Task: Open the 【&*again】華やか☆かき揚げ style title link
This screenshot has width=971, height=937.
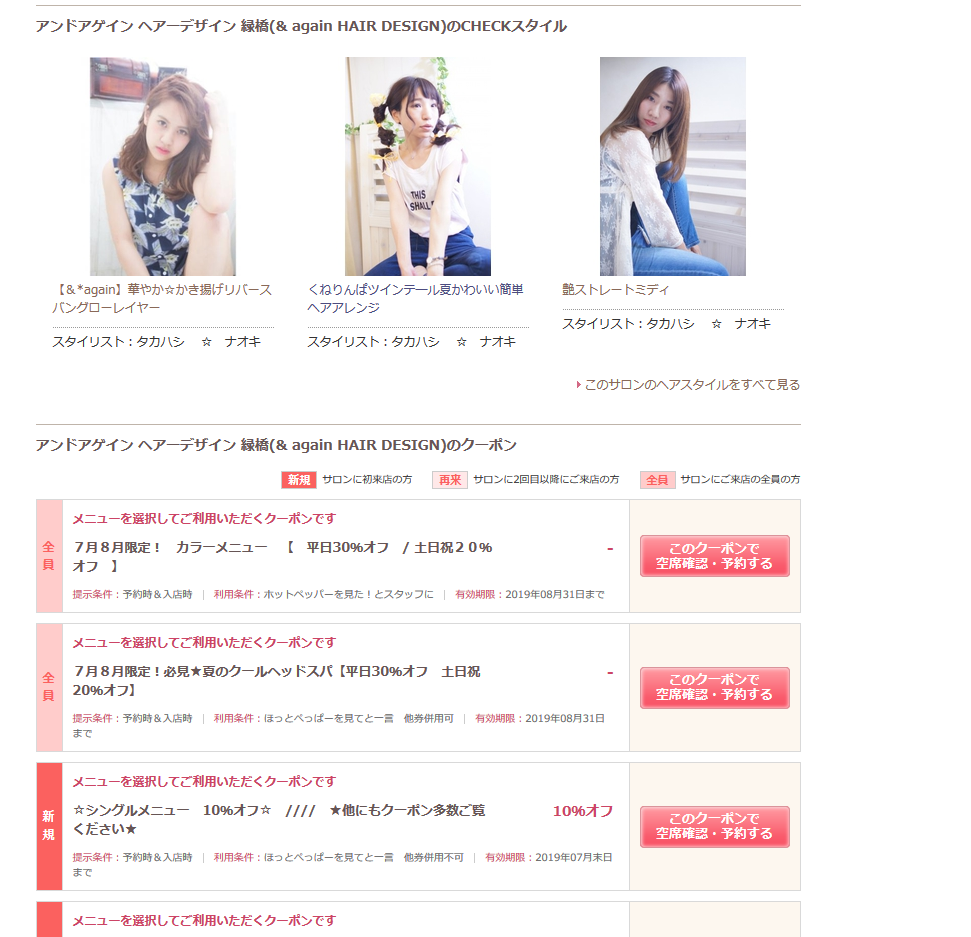Action: pos(161,298)
